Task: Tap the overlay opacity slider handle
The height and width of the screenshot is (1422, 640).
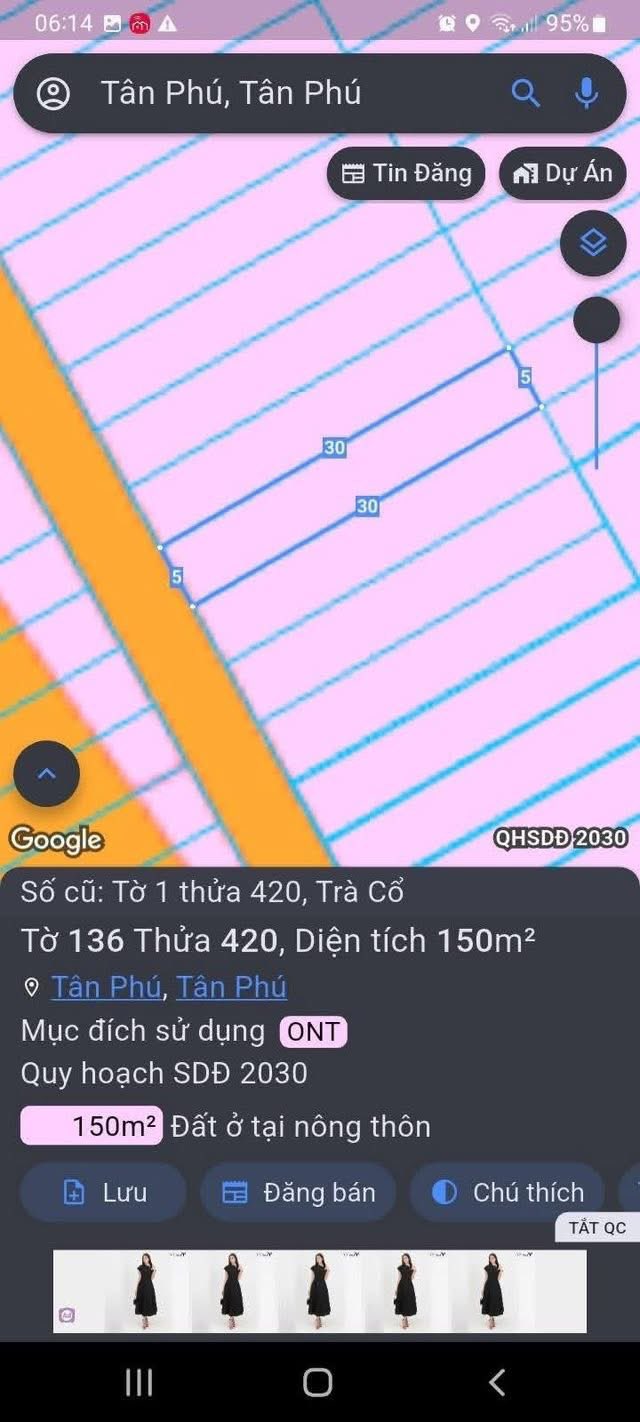Action: pos(596,321)
